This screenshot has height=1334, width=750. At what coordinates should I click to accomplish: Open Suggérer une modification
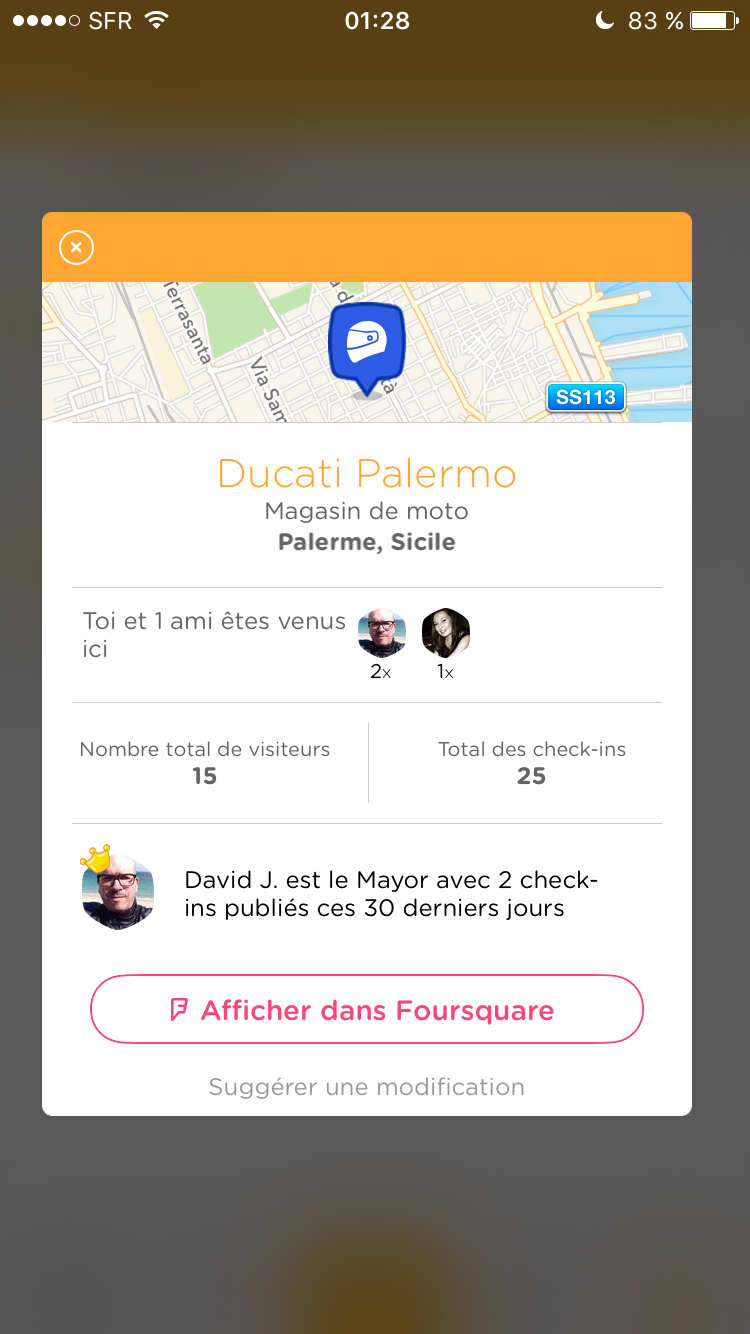pos(366,1087)
